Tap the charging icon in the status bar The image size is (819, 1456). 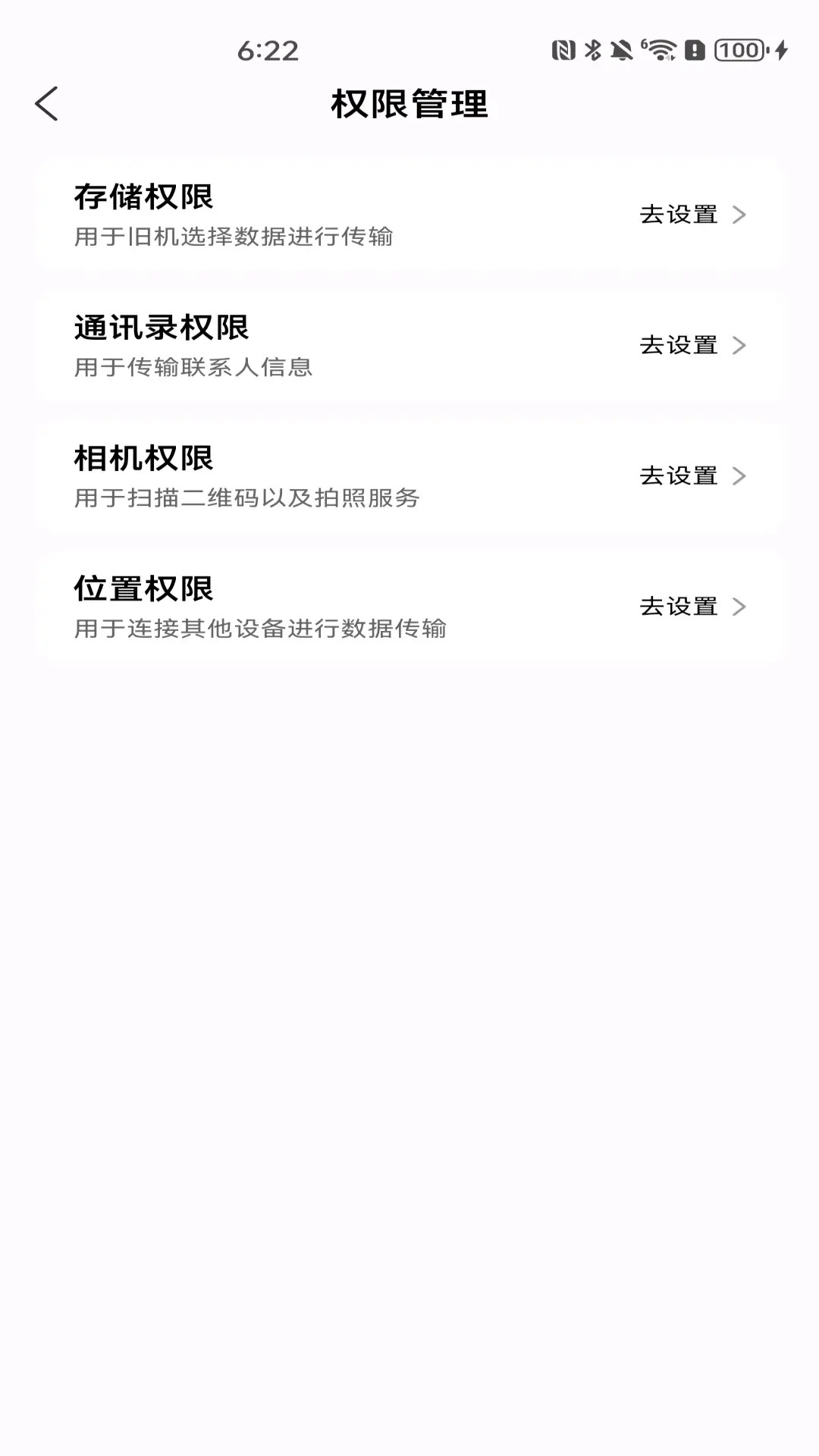click(782, 50)
